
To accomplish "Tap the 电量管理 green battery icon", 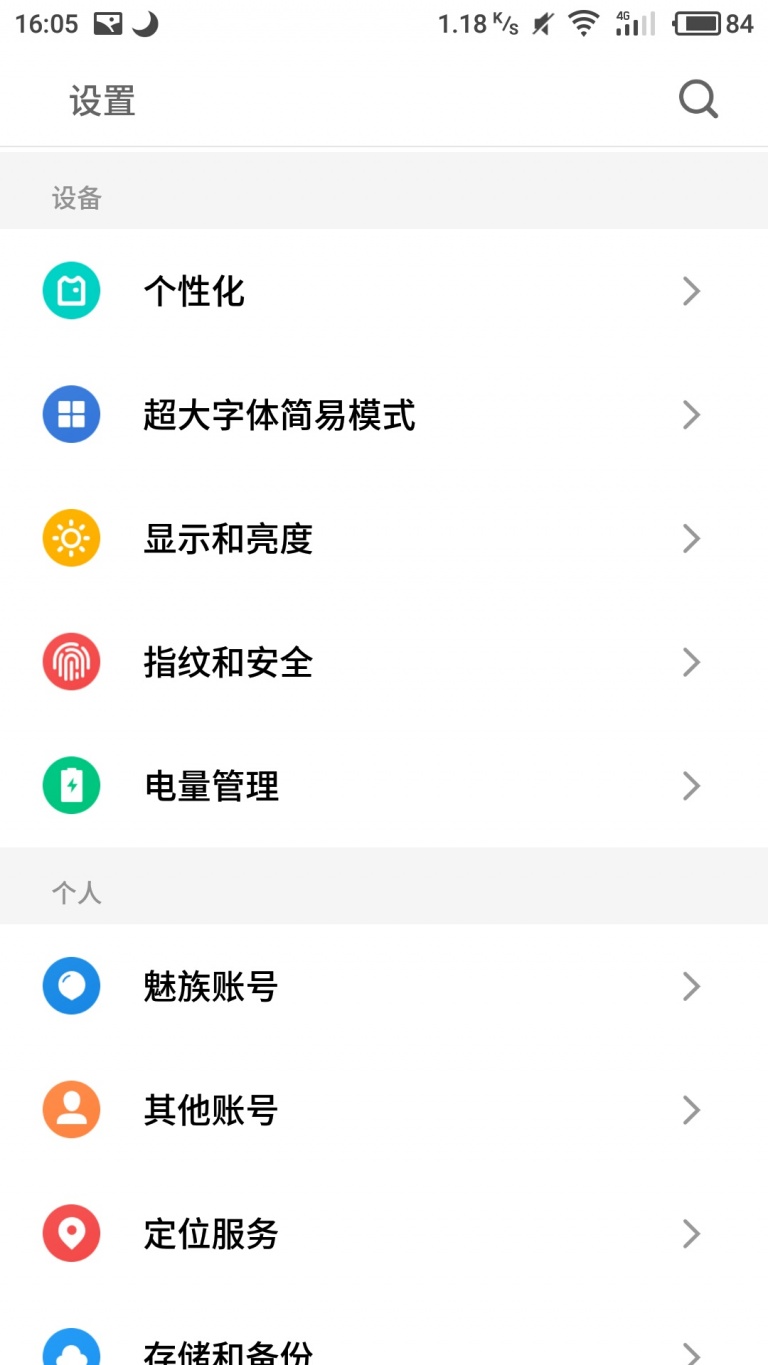I will [71, 785].
